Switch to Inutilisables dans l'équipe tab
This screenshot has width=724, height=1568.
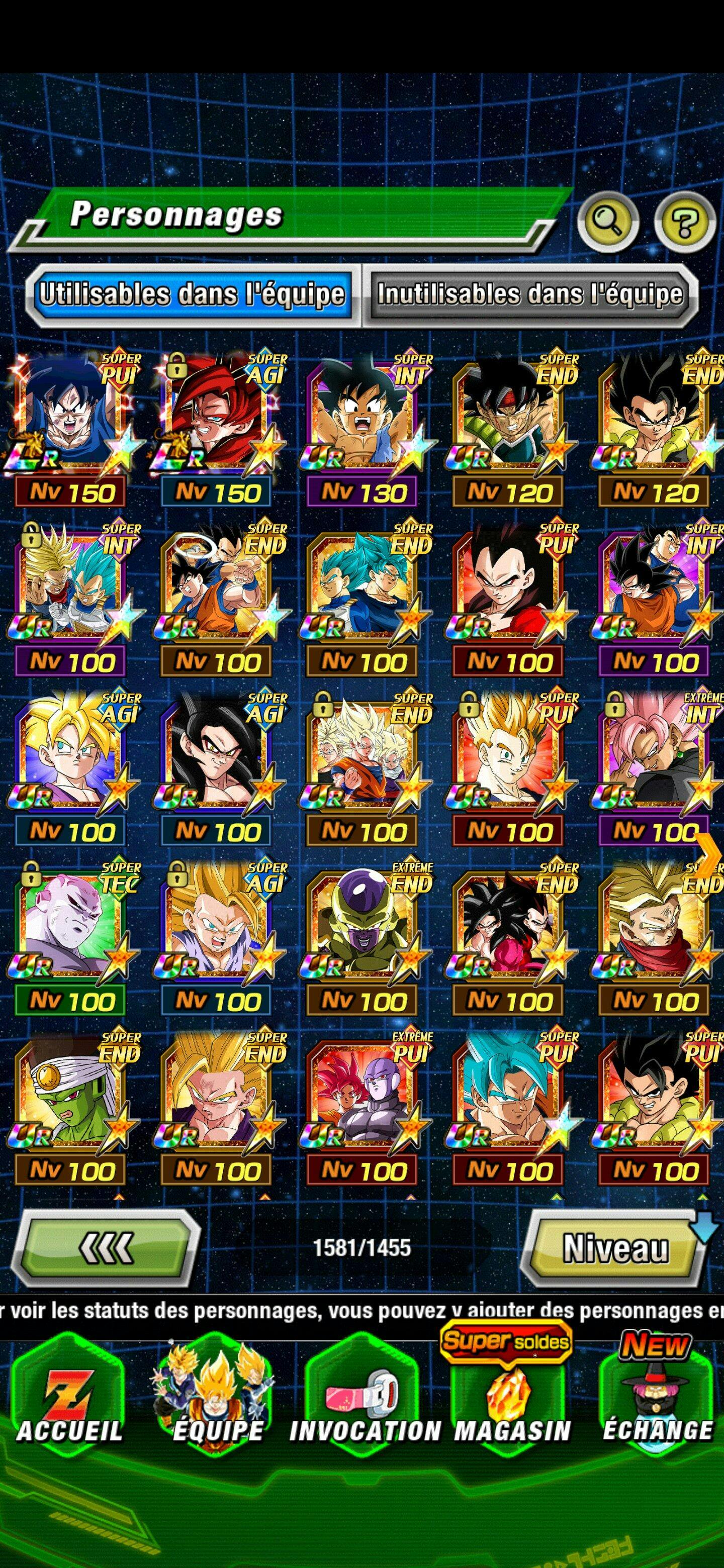[530, 294]
